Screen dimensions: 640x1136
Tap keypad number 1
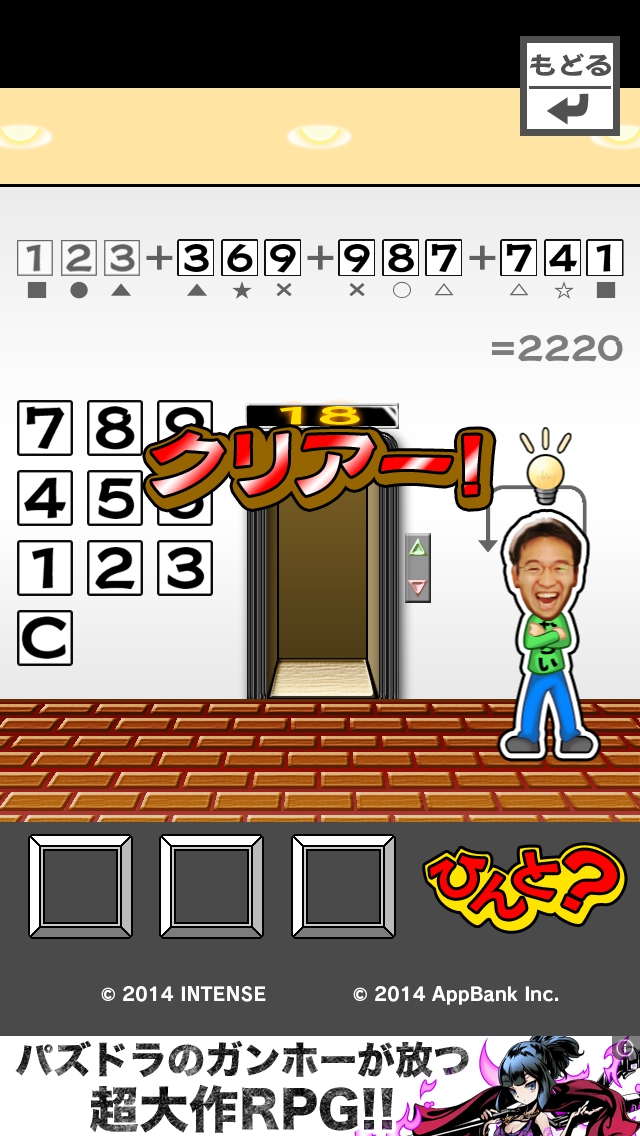[x=45, y=568]
